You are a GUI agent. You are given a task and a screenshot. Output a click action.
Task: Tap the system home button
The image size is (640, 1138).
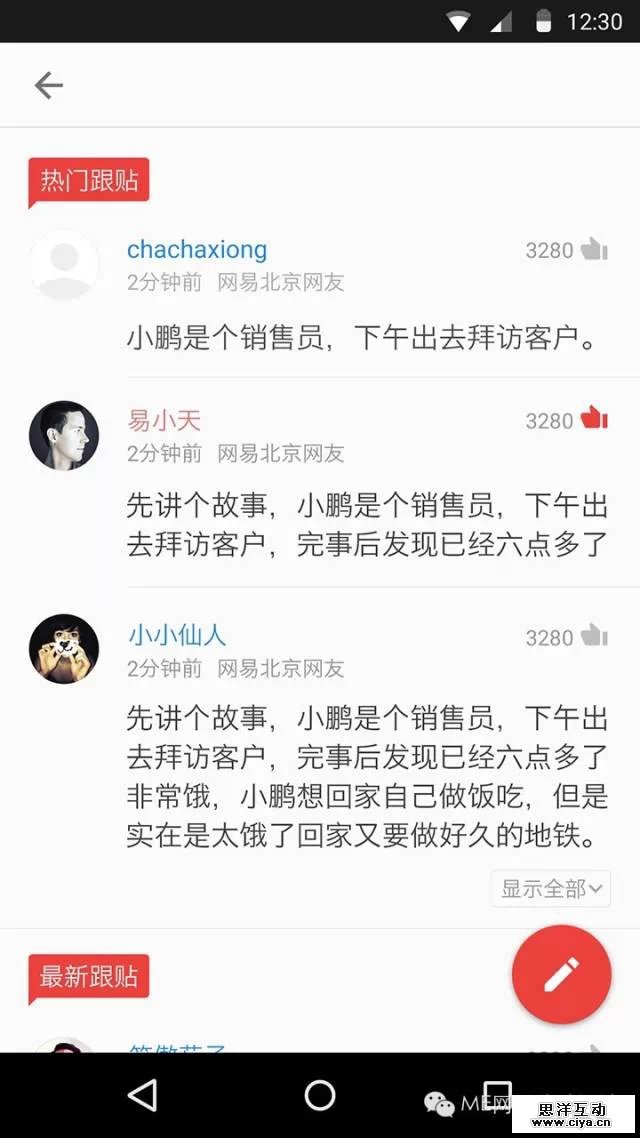click(x=320, y=1095)
